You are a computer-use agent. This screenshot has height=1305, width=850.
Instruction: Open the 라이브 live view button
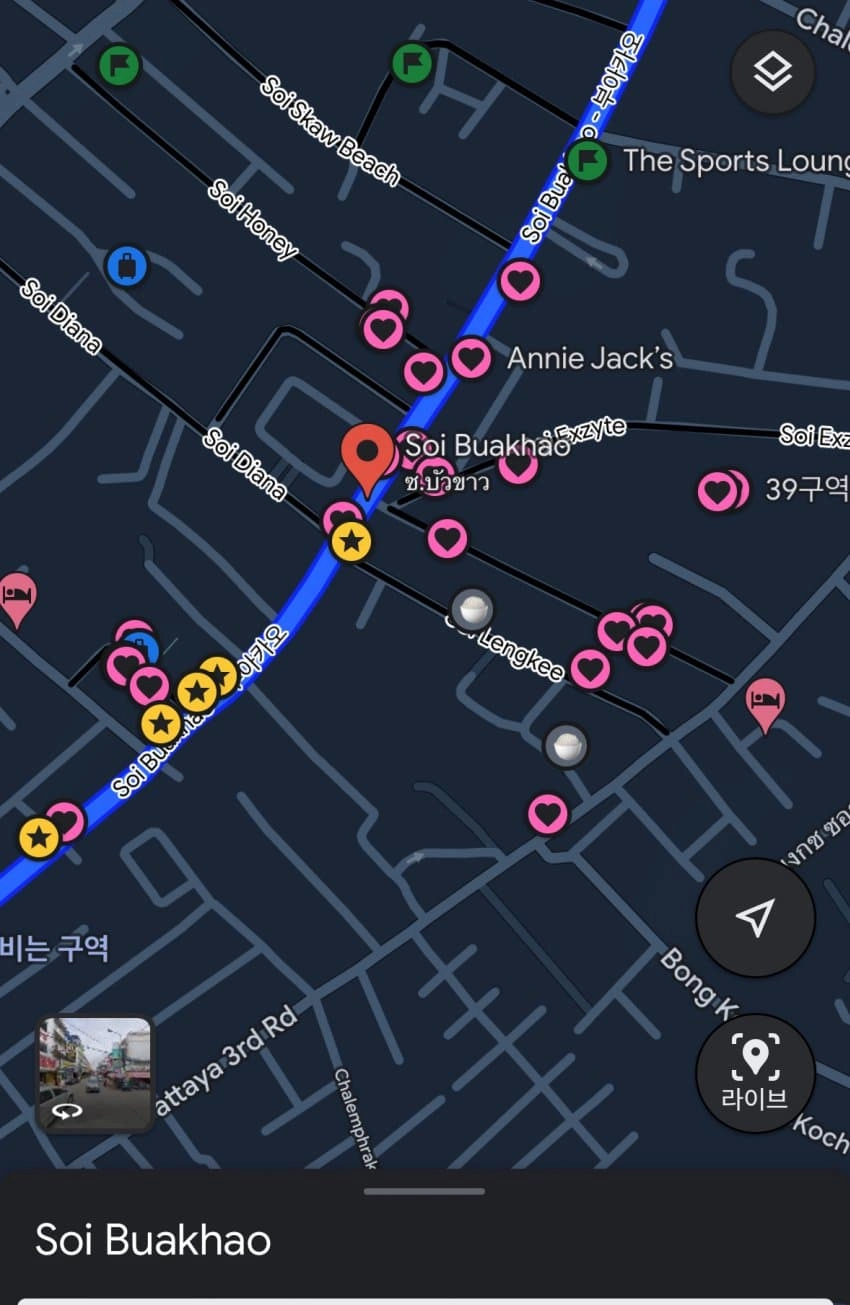(x=755, y=1073)
